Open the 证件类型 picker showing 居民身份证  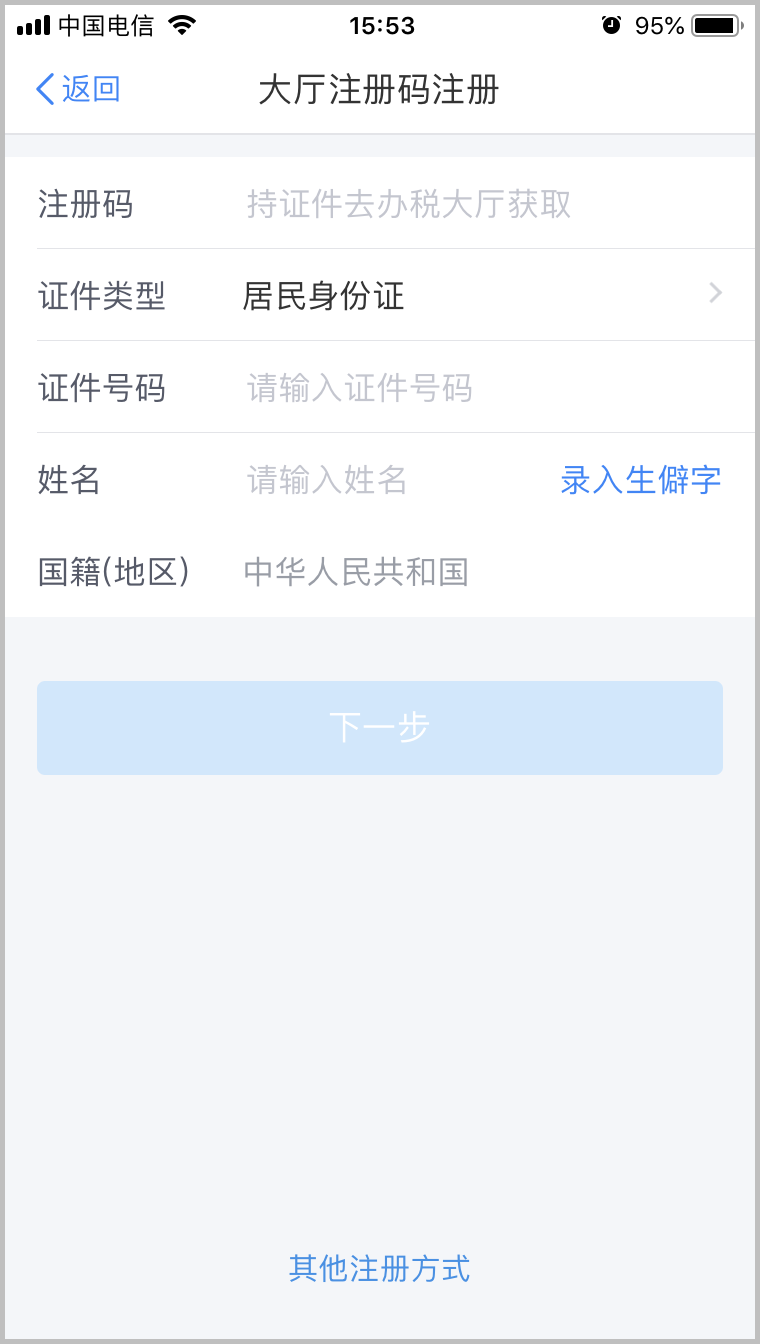[380, 296]
